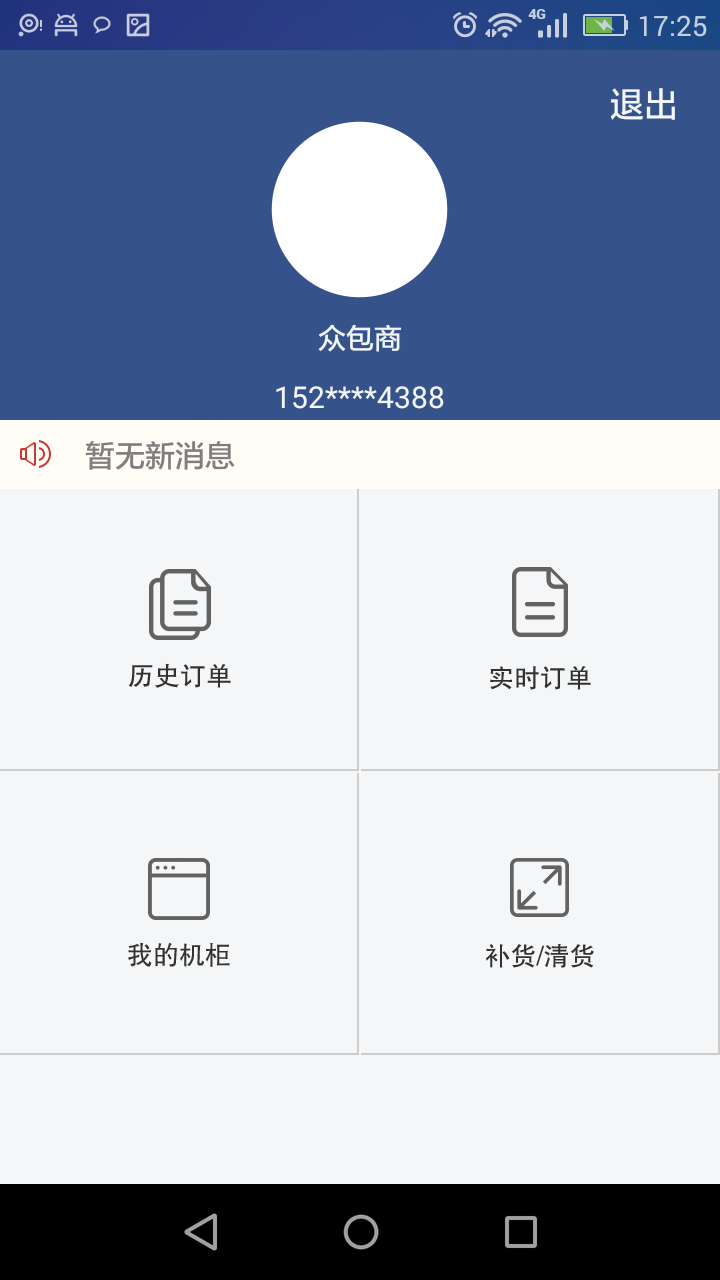Open the 历史订单 (history orders) icon
Screen dimensions: 720x1280
179,628
